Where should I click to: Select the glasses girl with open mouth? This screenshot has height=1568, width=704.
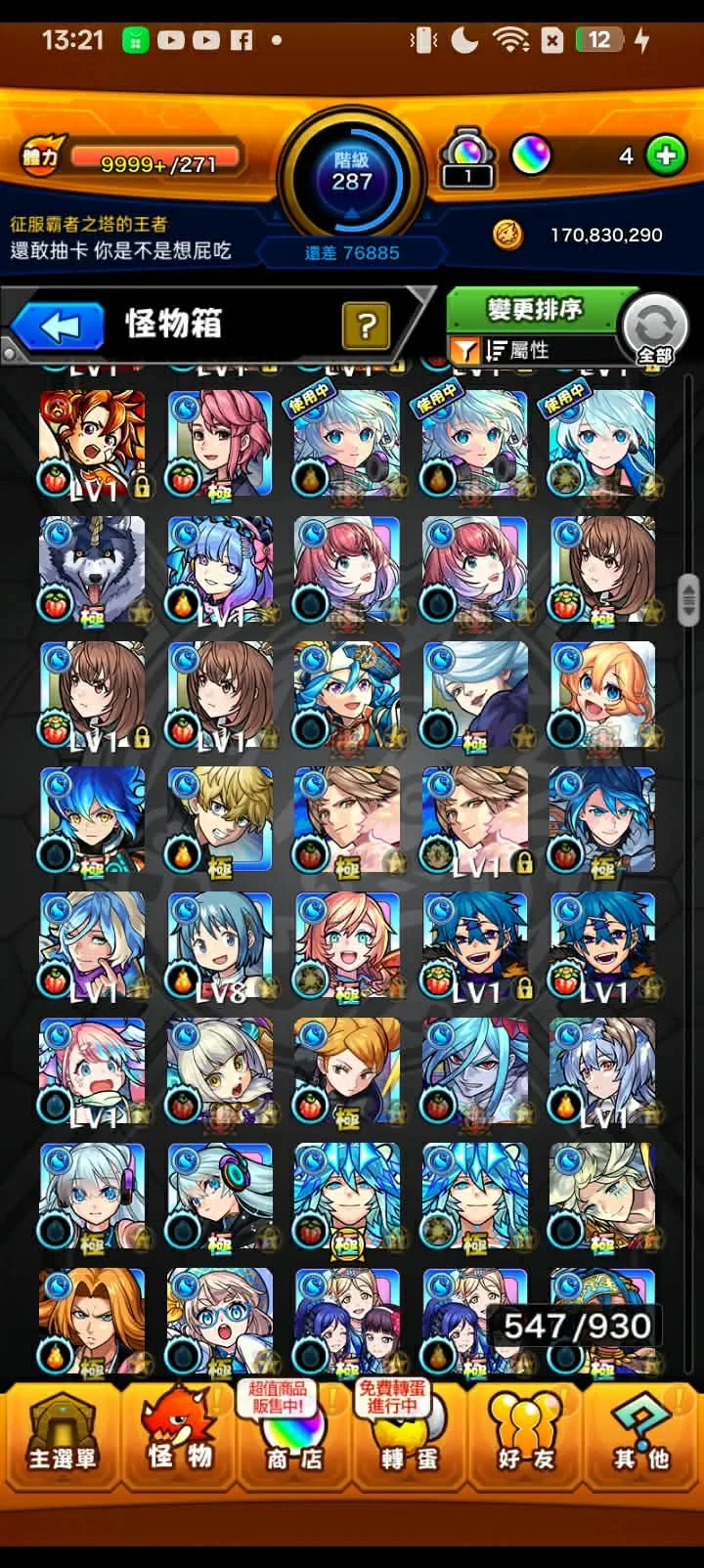tap(220, 1320)
